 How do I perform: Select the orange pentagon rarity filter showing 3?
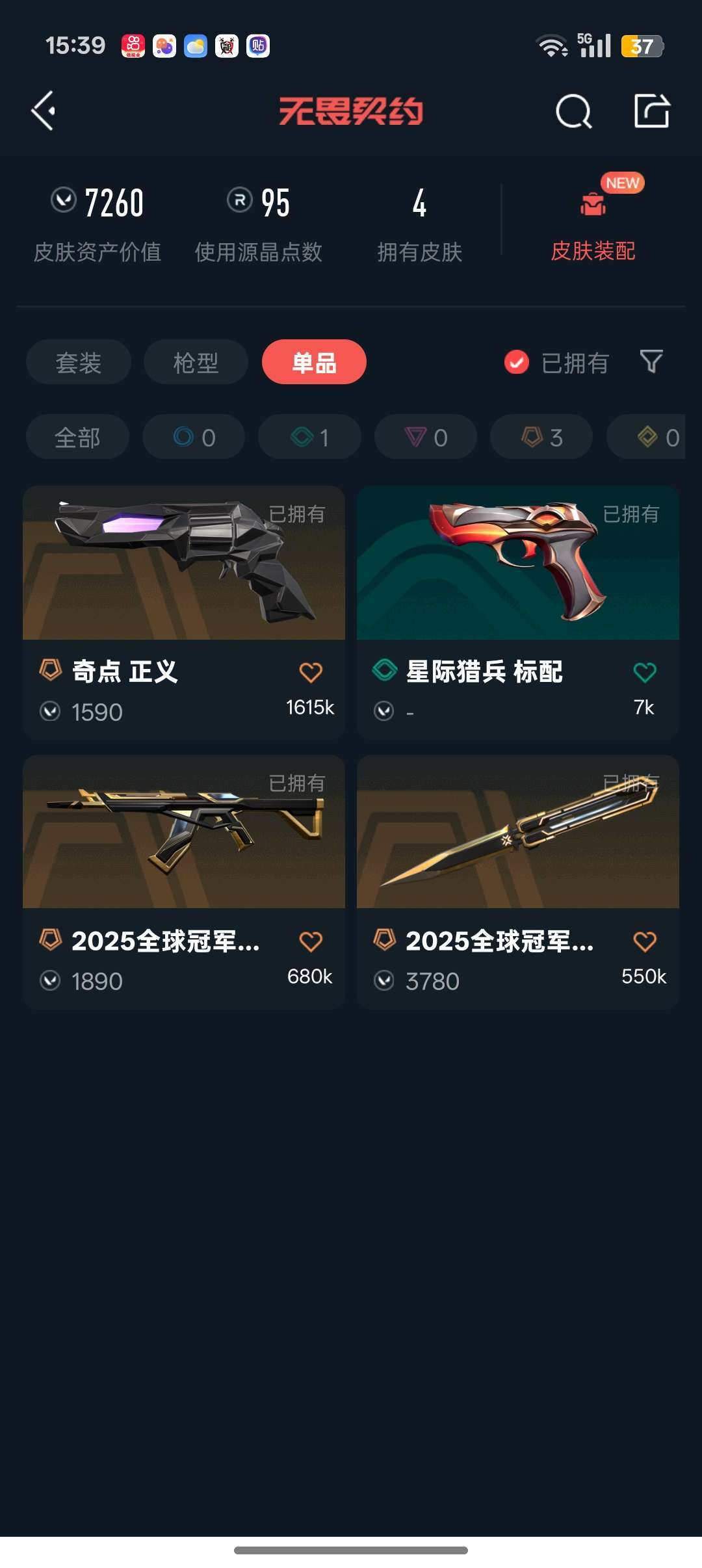540,437
